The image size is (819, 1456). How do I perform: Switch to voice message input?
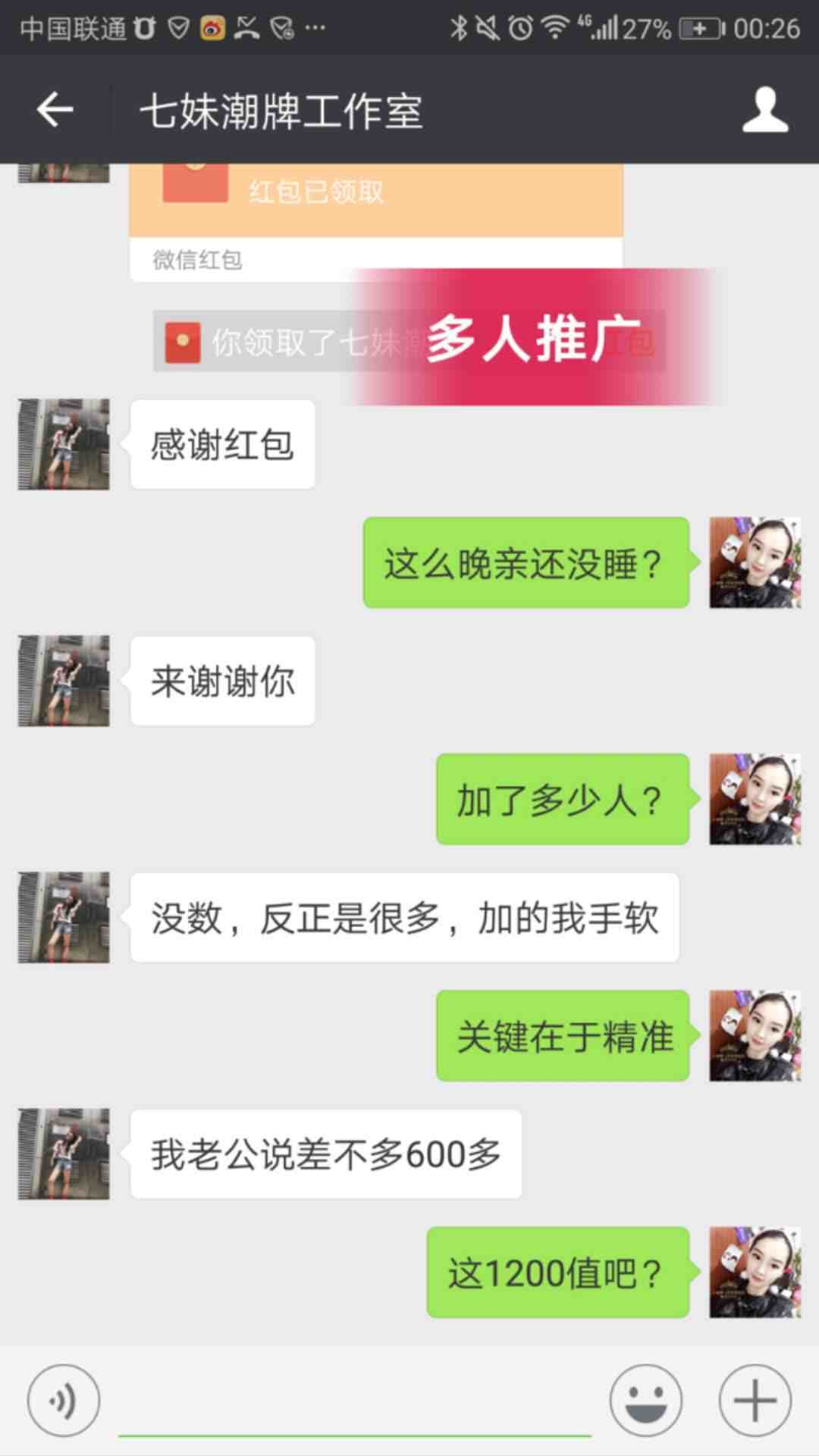click(x=64, y=1400)
